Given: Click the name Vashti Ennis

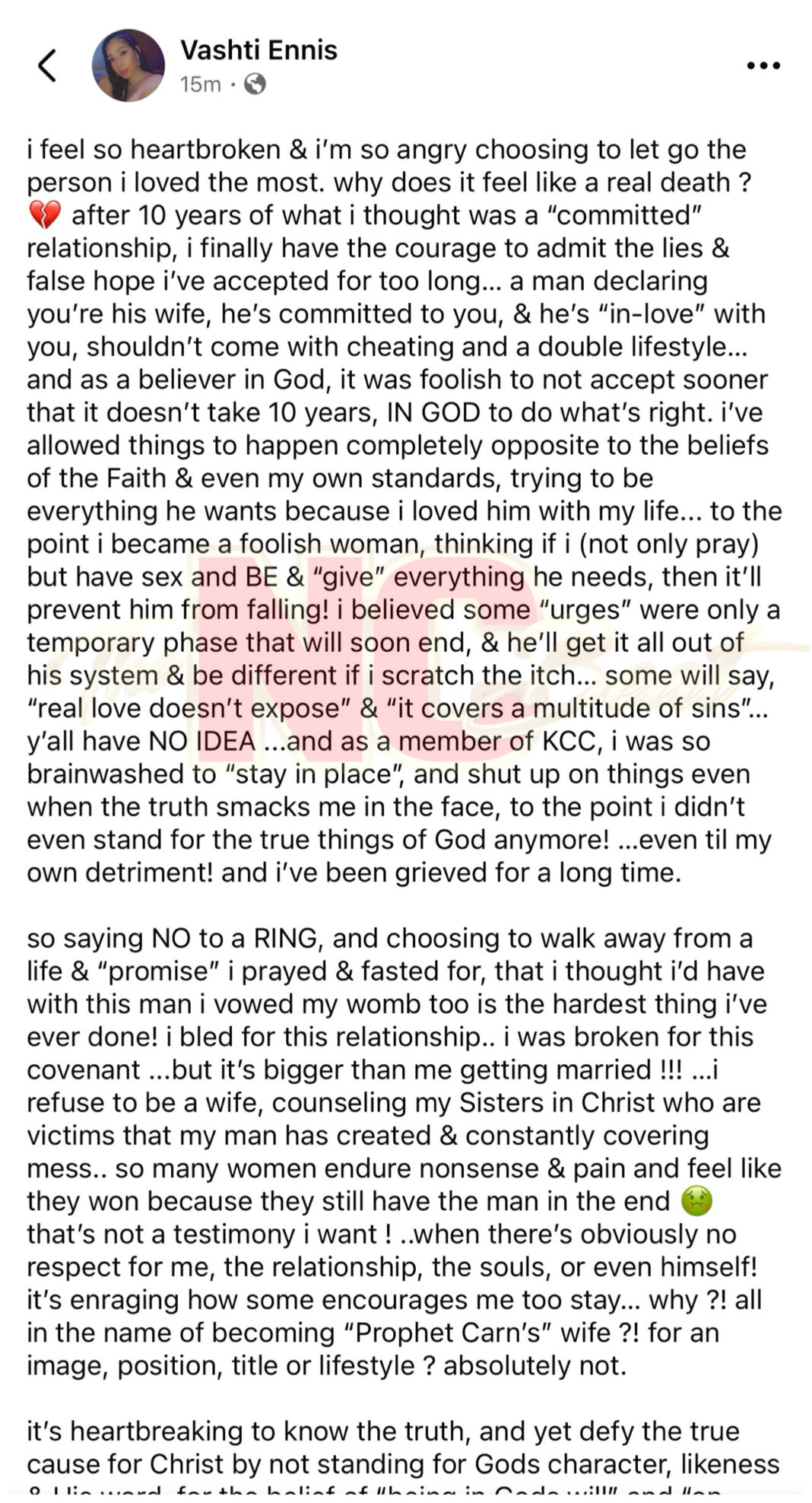Looking at the screenshot, I should pyautogui.click(x=260, y=50).
